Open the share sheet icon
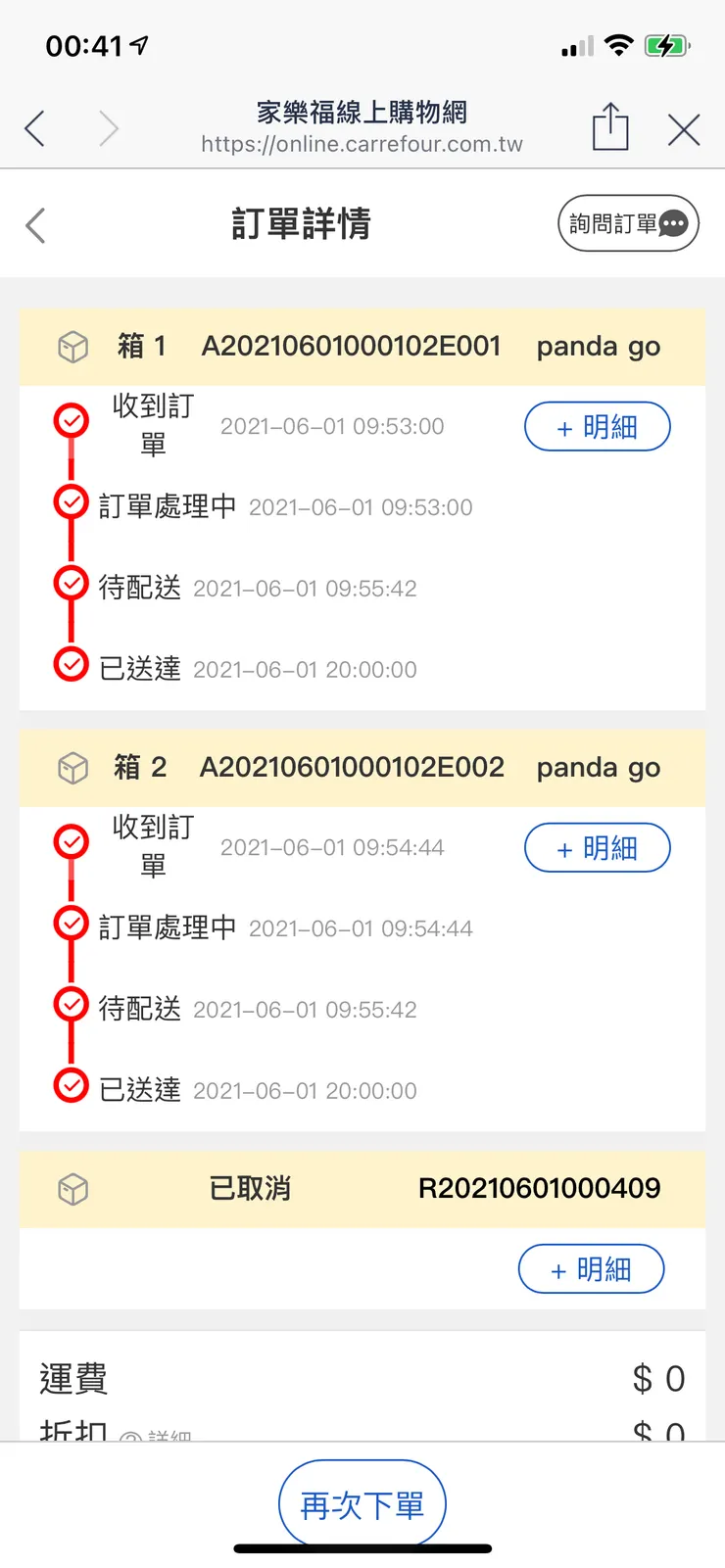725x1568 pixels. [x=610, y=127]
